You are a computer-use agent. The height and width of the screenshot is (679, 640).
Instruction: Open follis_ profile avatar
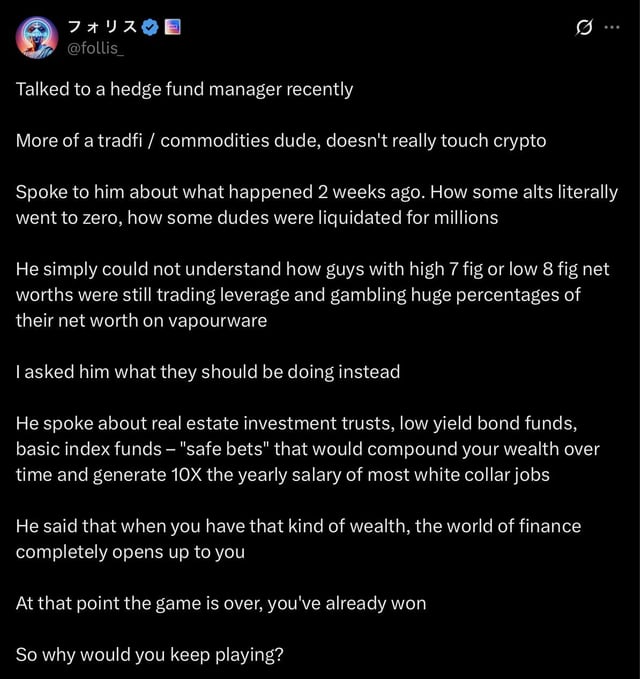pyautogui.click(x=37, y=38)
